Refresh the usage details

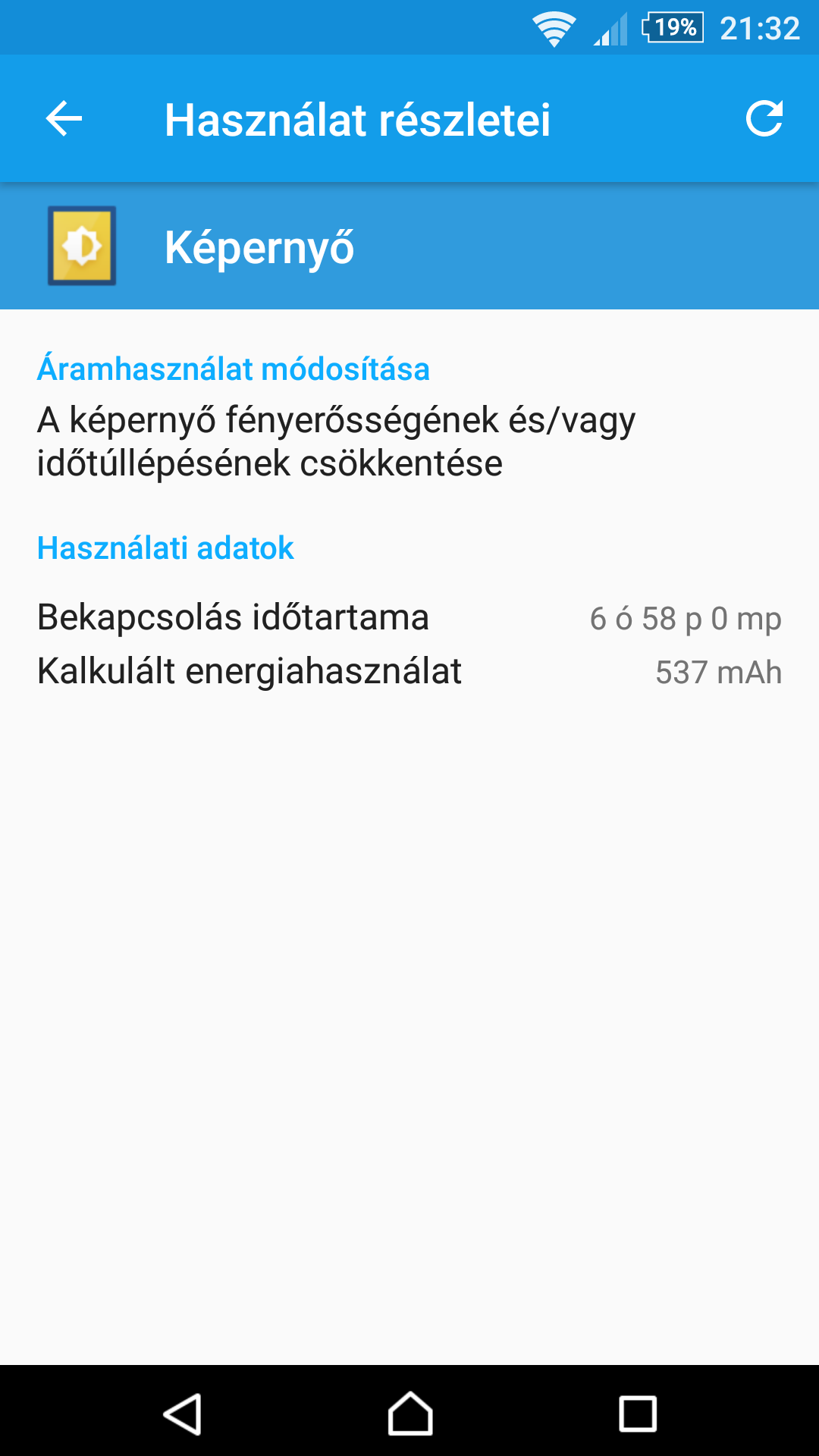[x=764, y=118]
